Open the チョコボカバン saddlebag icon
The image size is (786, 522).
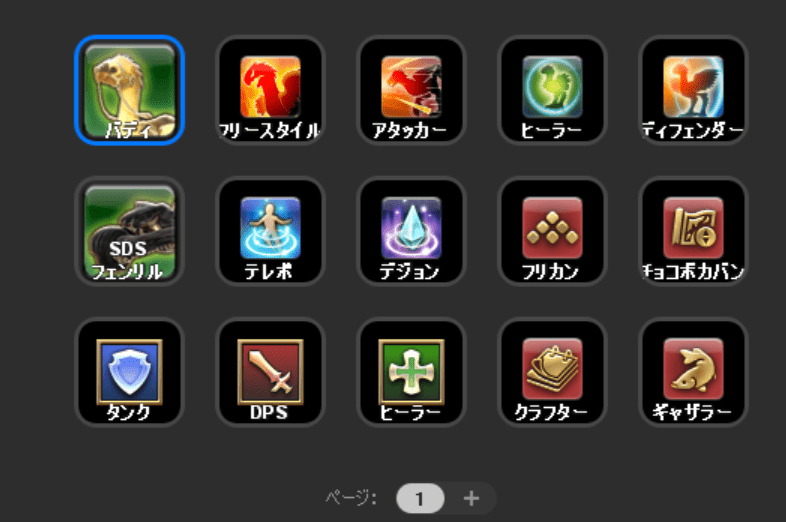(694, 231)
